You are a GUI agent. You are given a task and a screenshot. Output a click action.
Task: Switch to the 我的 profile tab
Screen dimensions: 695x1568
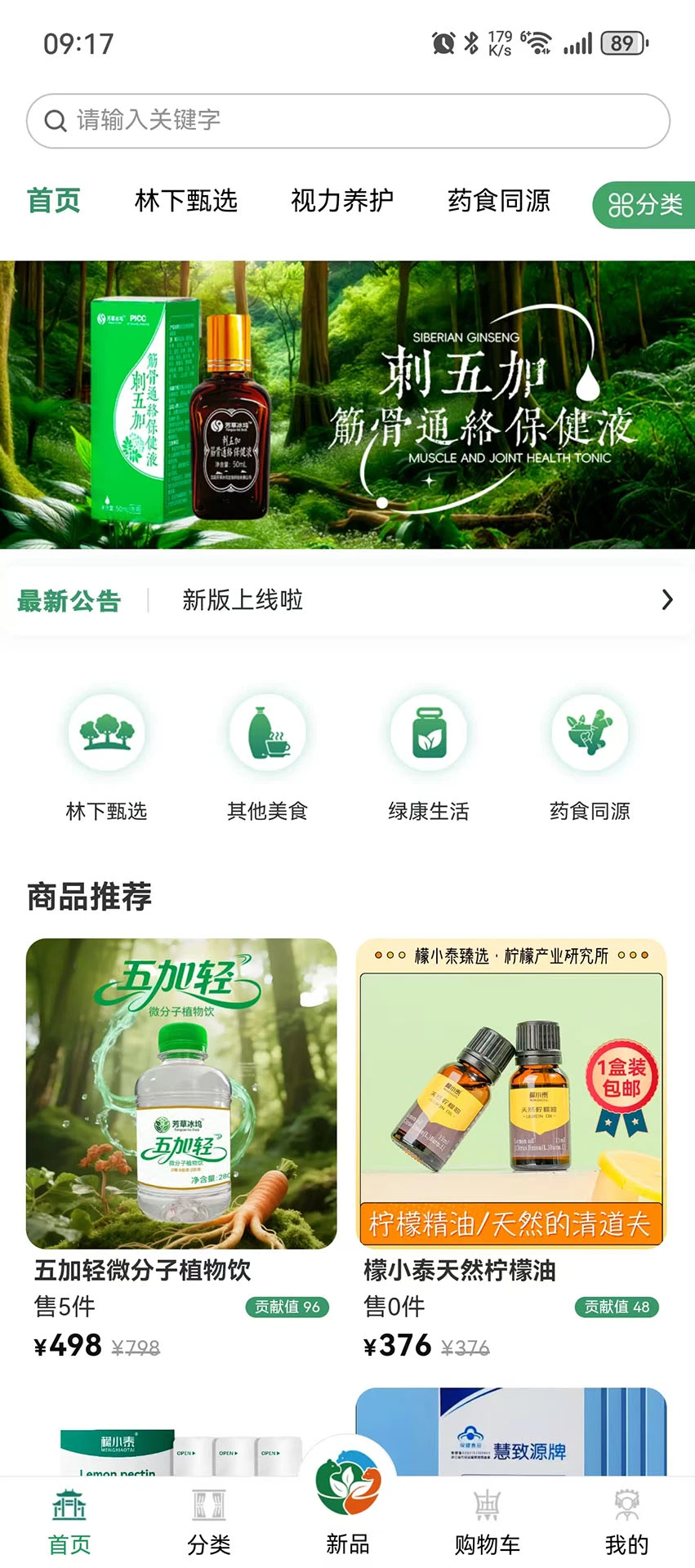[626, 1523]
